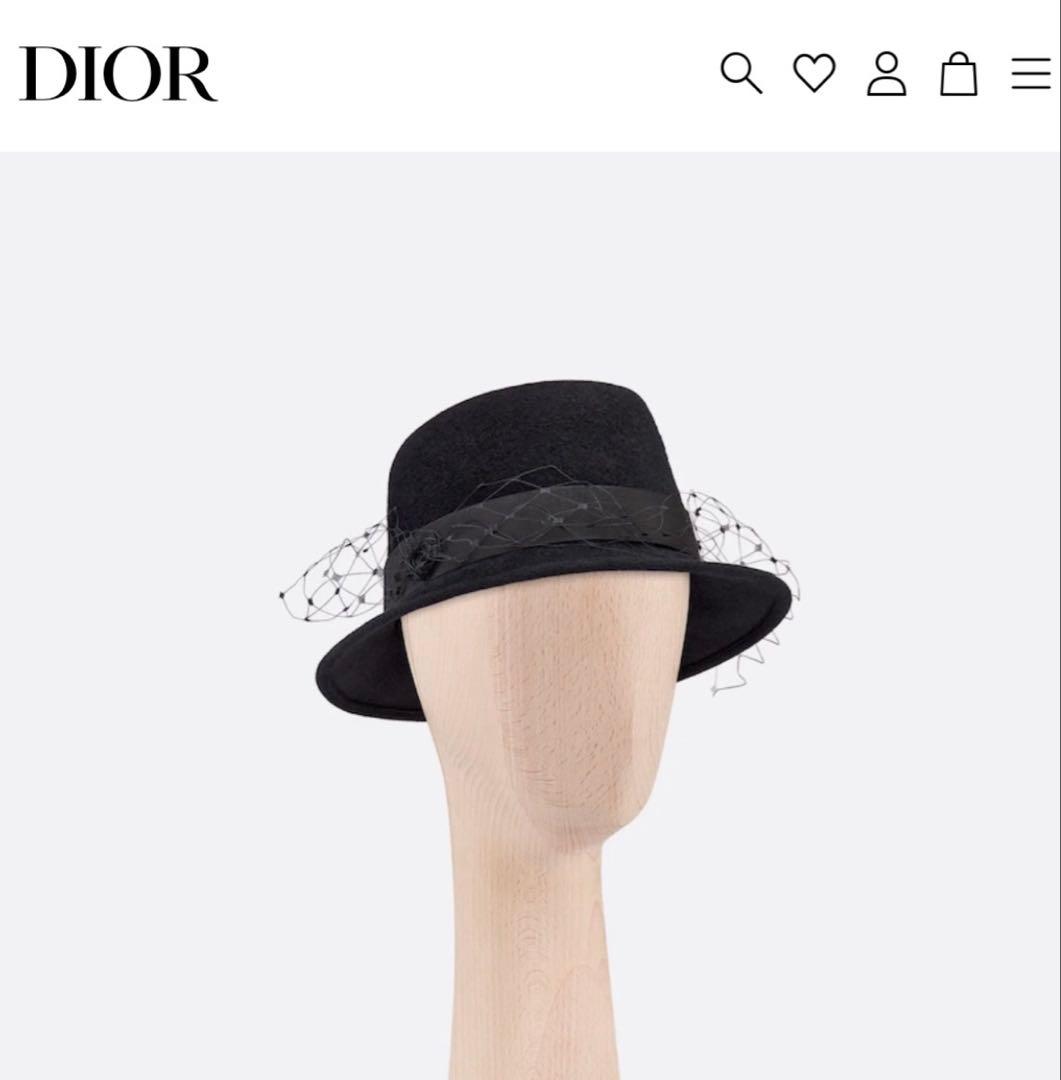
Task: Open the search magnifier icon
Action: click(741, 74)
